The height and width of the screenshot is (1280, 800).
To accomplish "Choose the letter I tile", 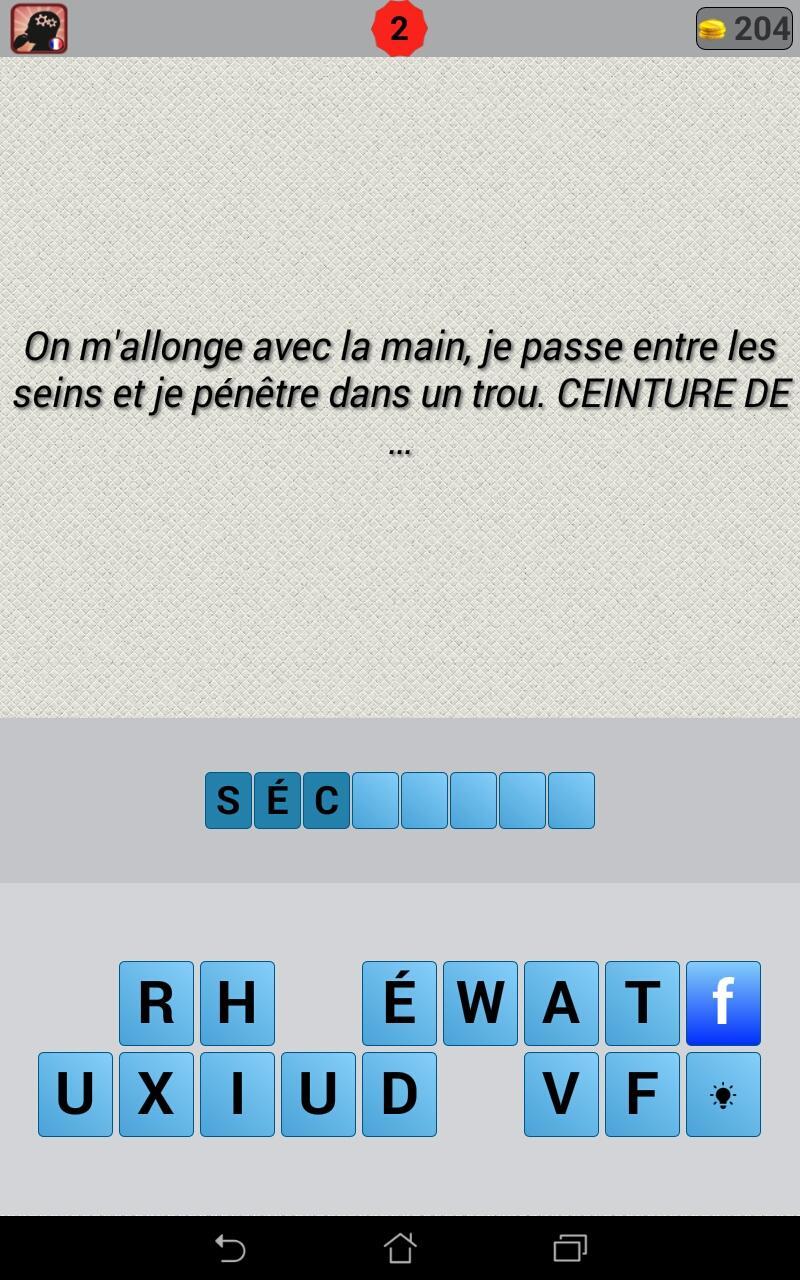I will [x=237, y=1094].
